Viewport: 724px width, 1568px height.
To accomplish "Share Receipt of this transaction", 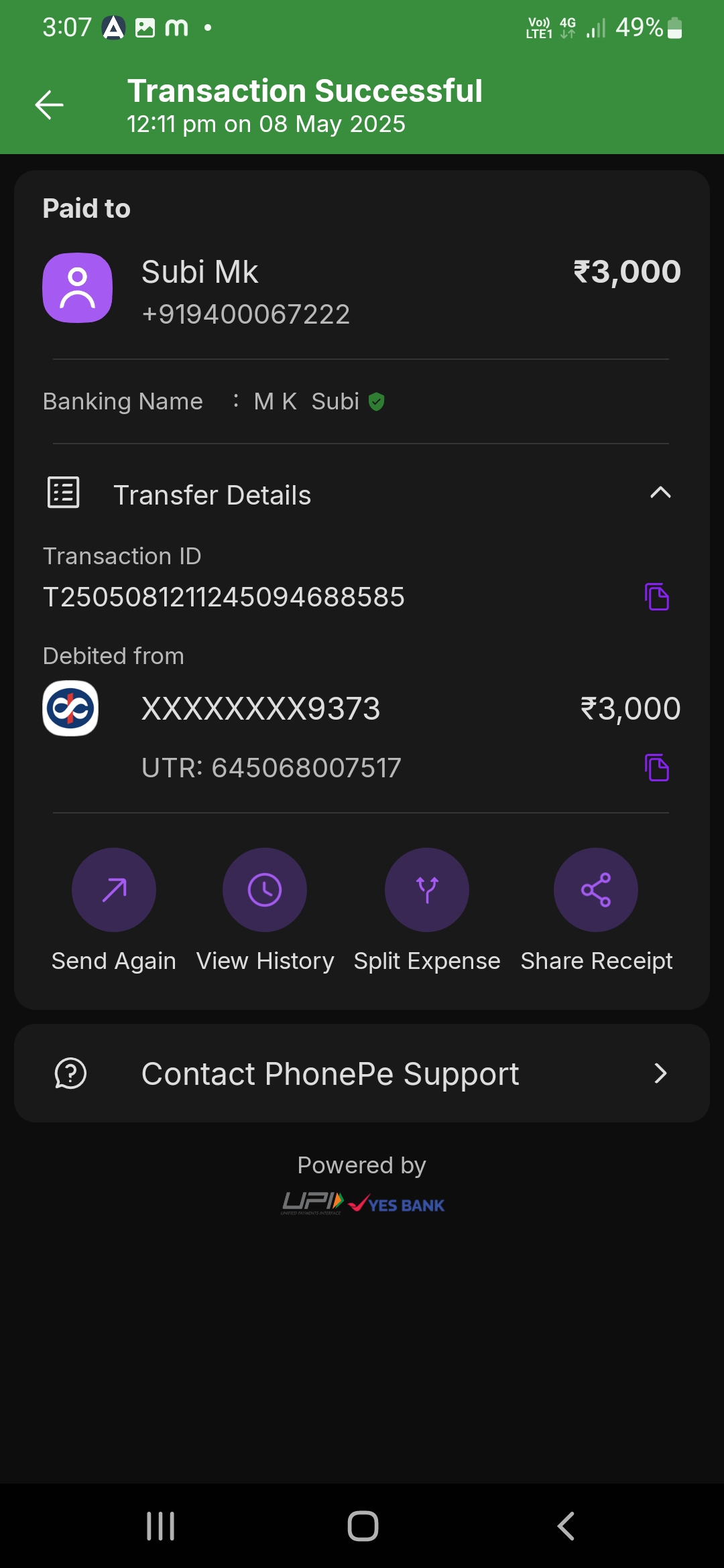I will (x=596, y=890).
